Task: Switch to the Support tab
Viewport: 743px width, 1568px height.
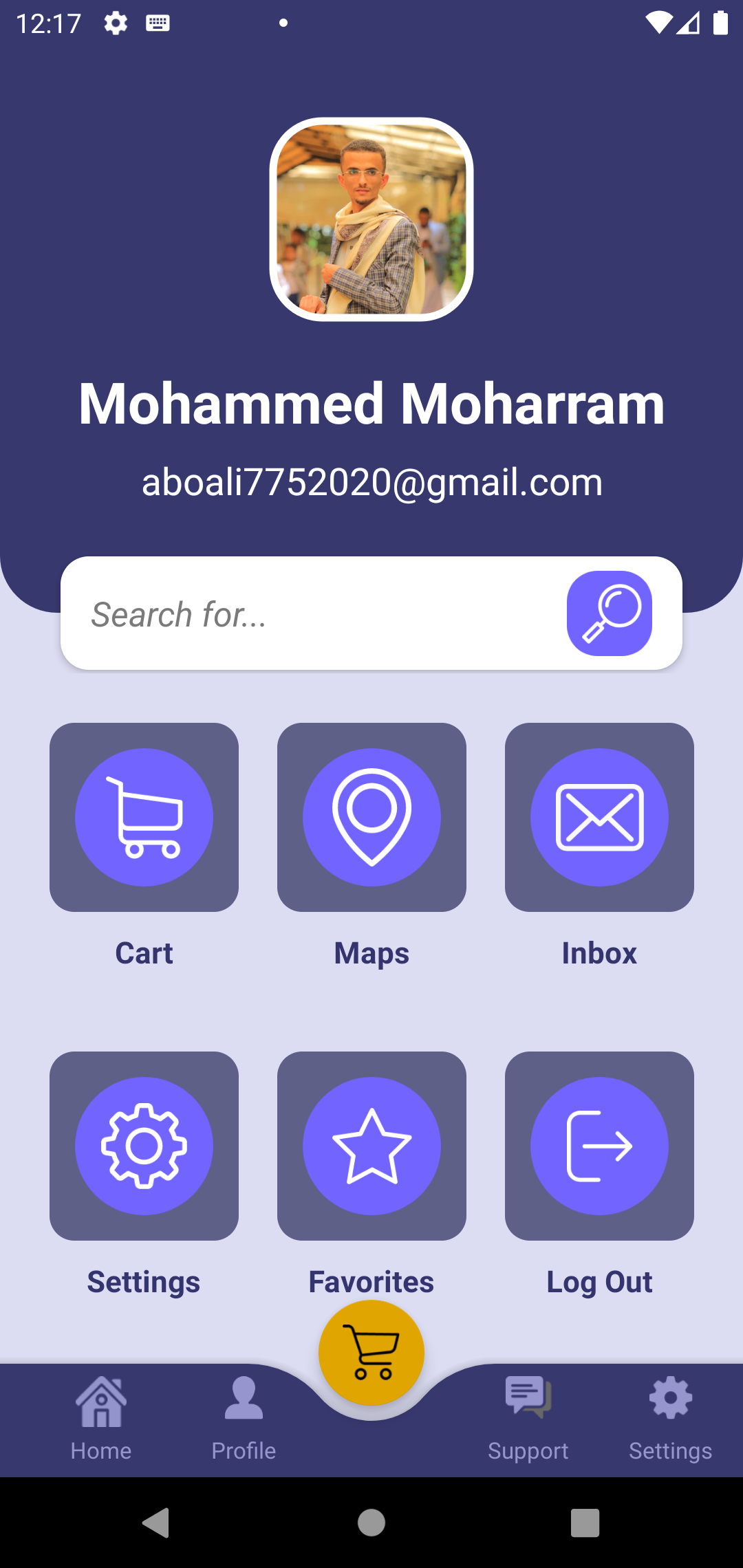Action: [x=528, y=1418]
